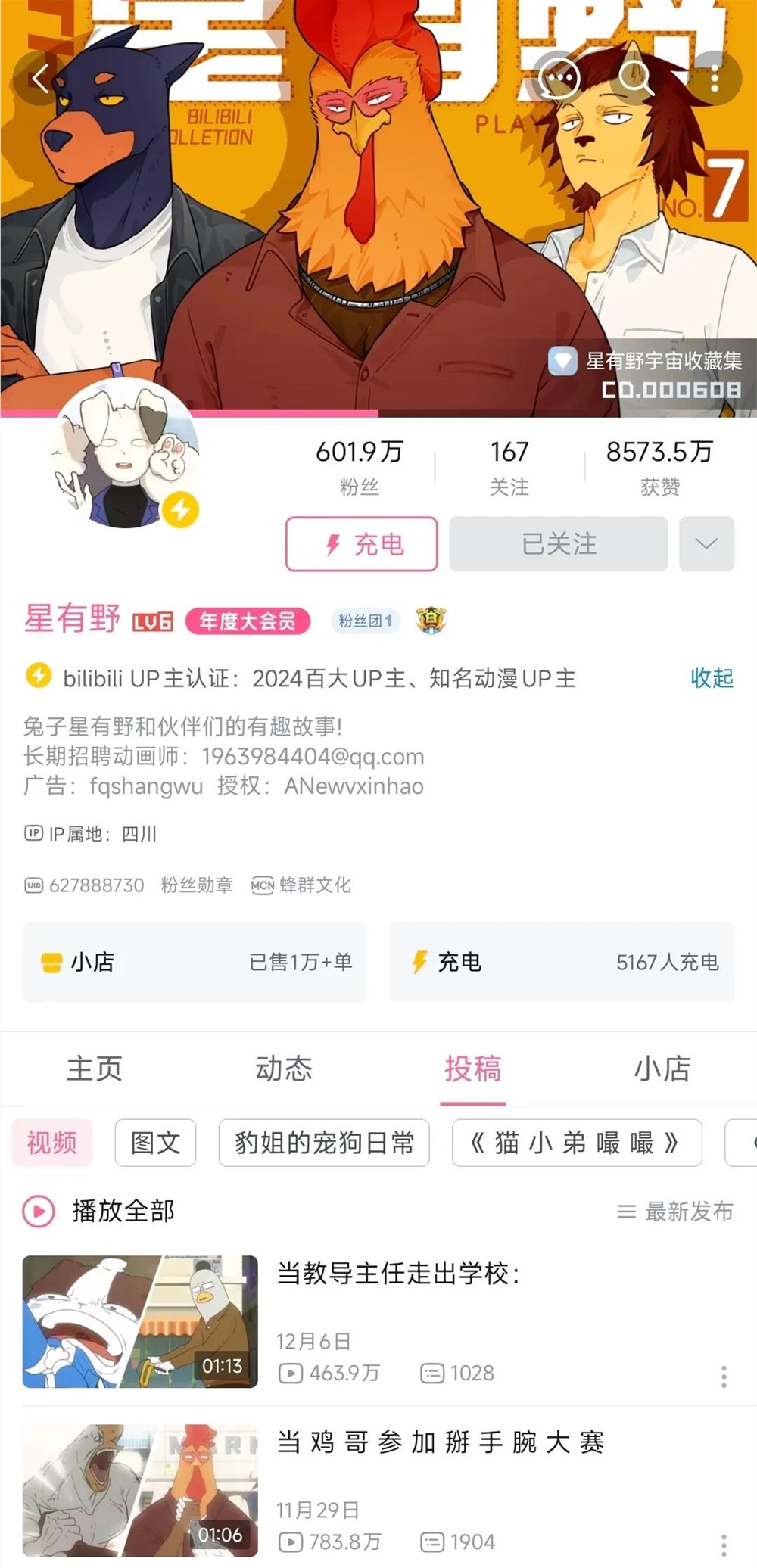The image size is (757, 1568).
Task: Tap the fan medal badge next to LV6
Action: 364,621
